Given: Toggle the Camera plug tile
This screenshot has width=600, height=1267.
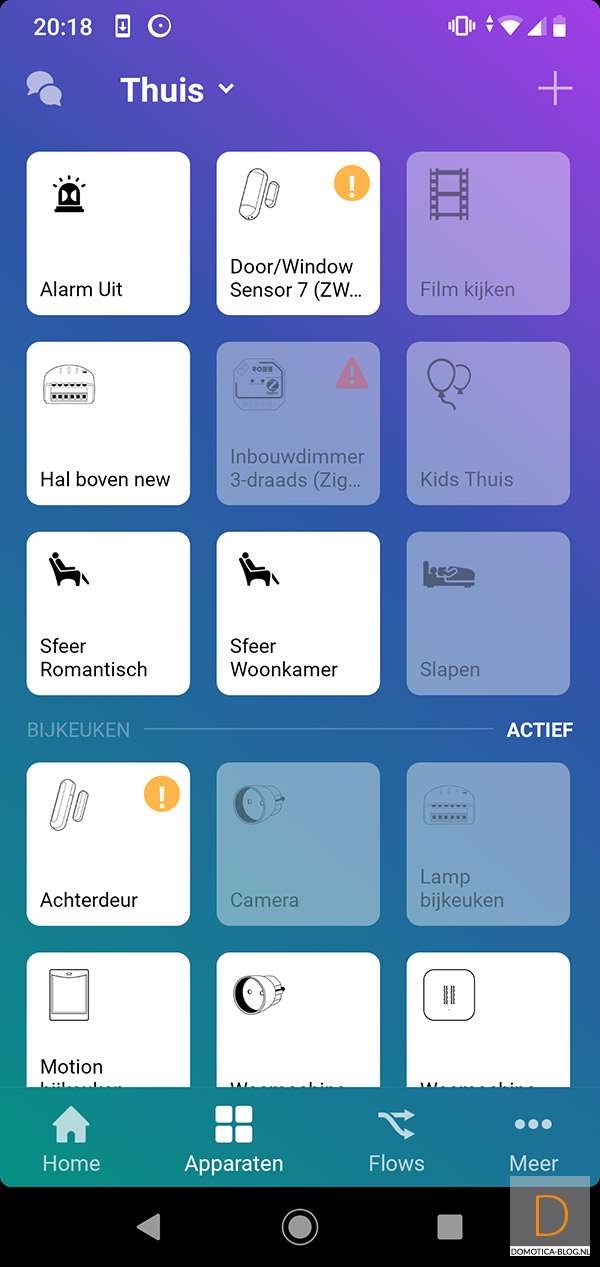Looking at the screenshot, I should click(x=298, y=844).
